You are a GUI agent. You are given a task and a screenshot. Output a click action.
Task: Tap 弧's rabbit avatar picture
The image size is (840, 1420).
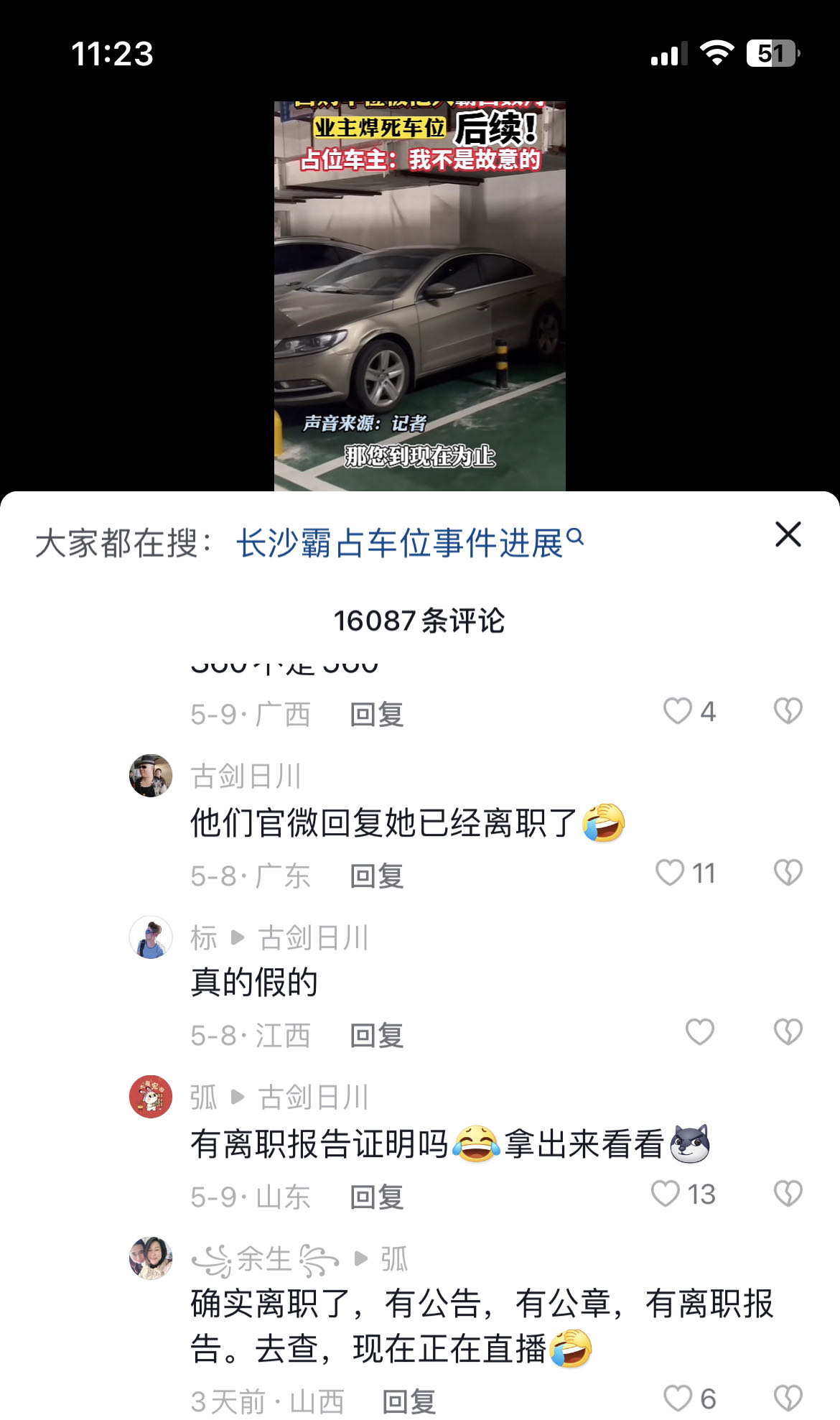pyautogui.click(x=149, y=1098)
